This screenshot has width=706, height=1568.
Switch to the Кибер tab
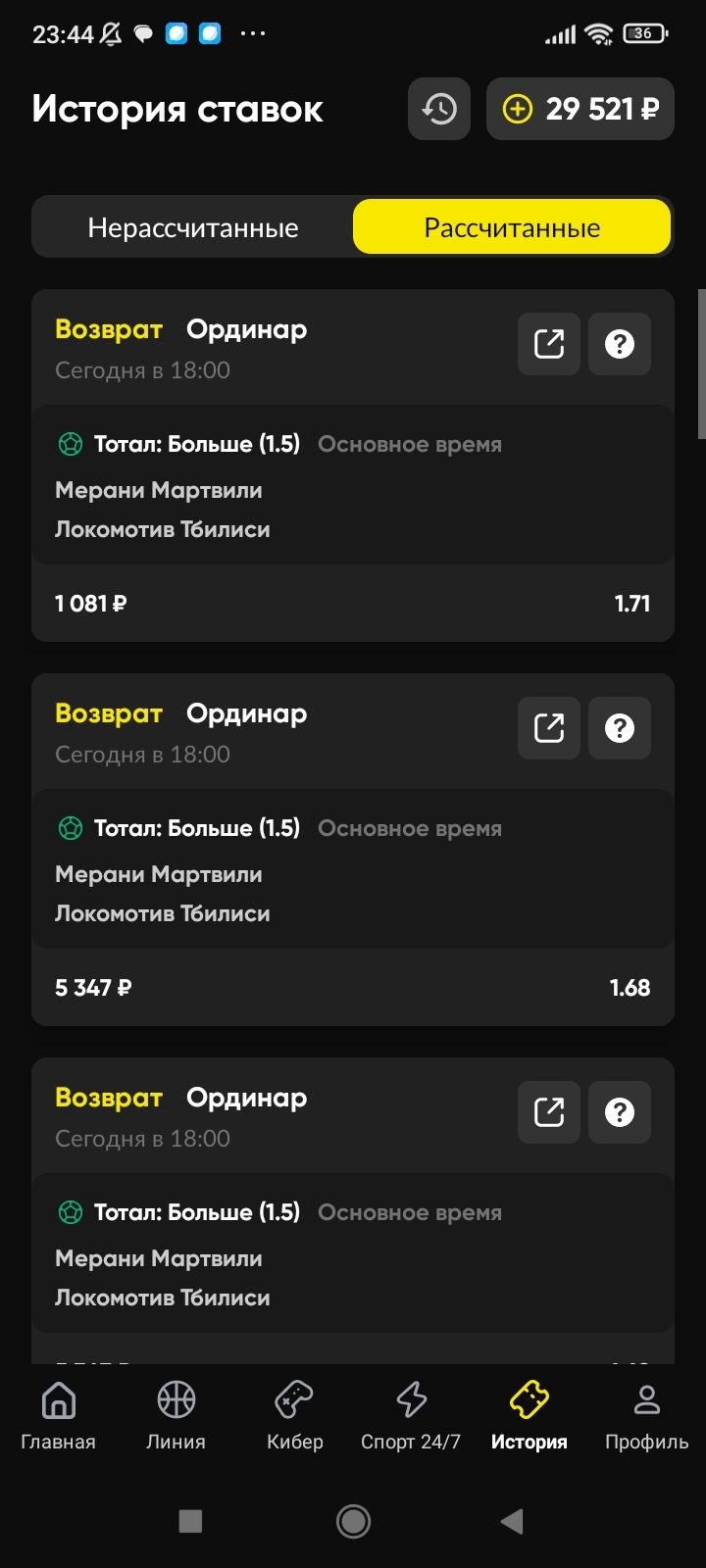[x=294, y=1416]
